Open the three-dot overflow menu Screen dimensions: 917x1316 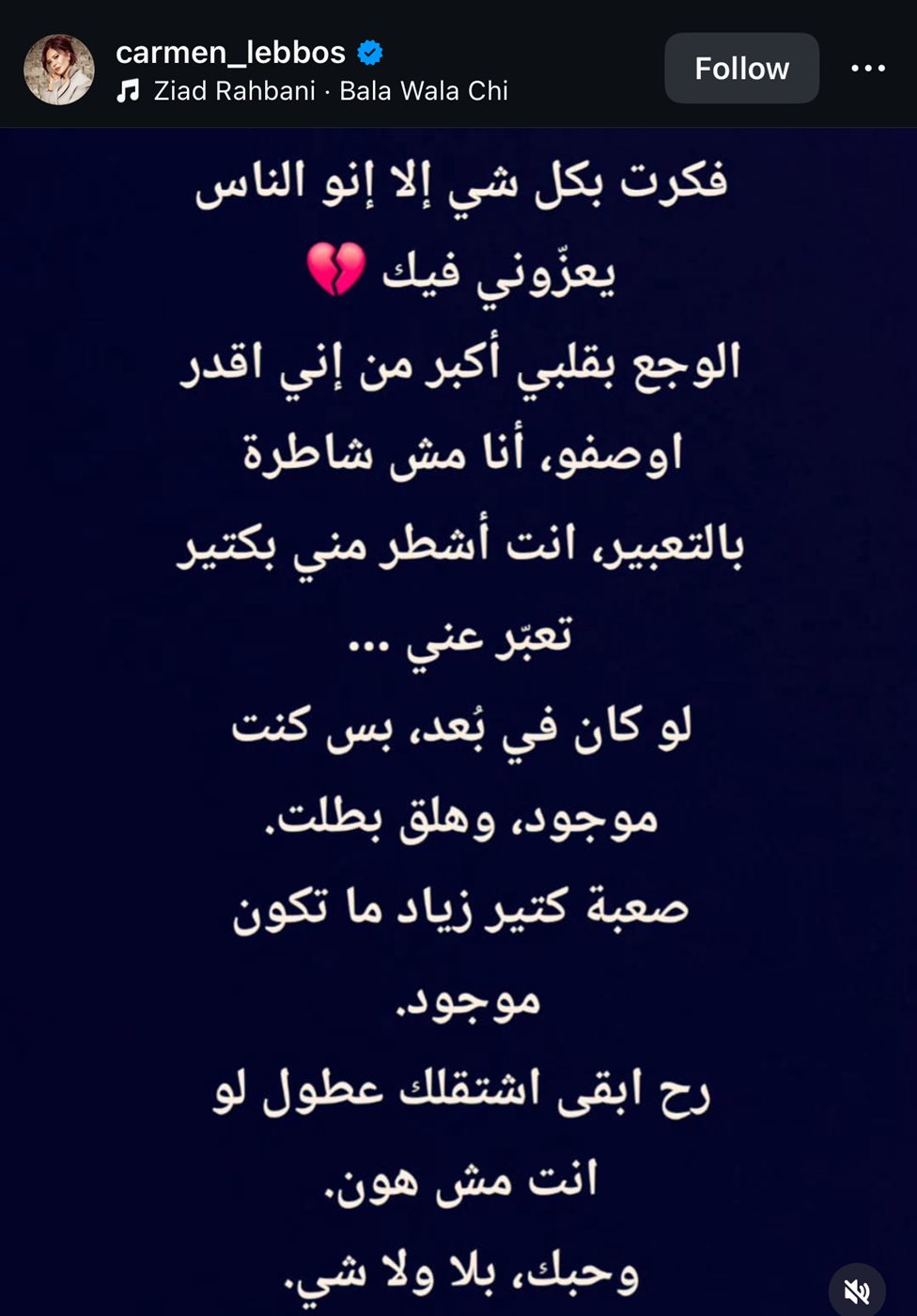coord(867,69)
